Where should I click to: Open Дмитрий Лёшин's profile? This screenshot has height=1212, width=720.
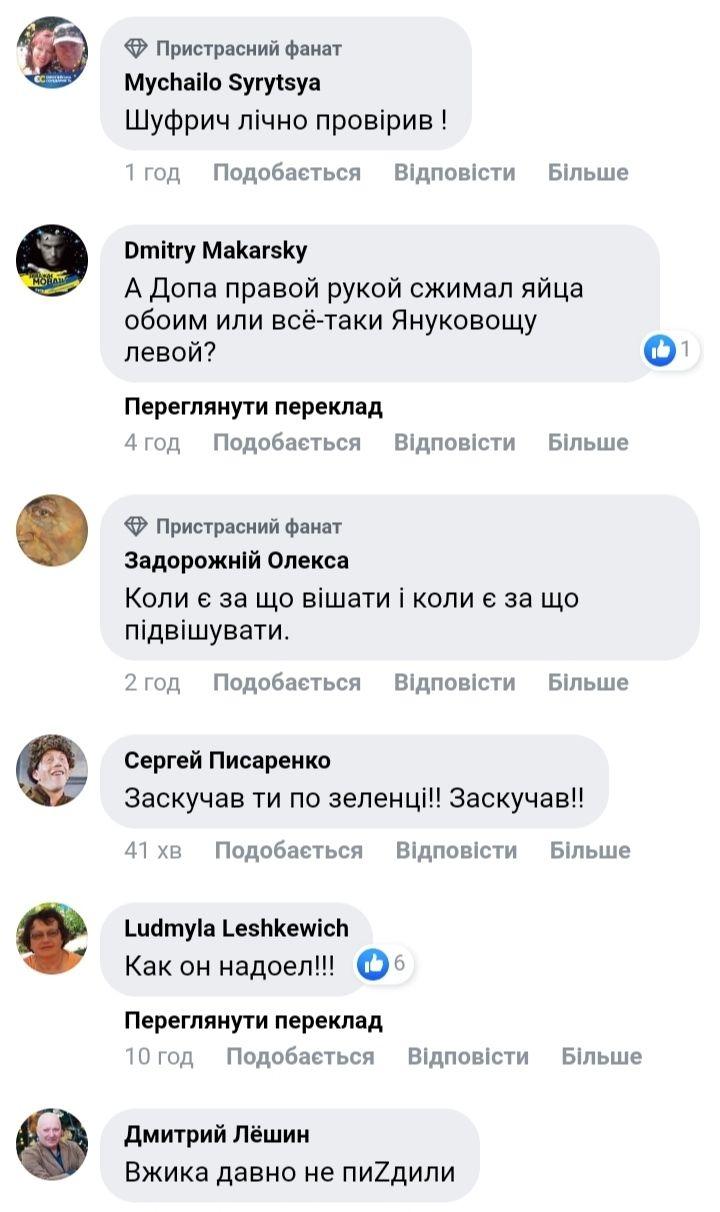pyautogui.click(x=216, y=1134)
